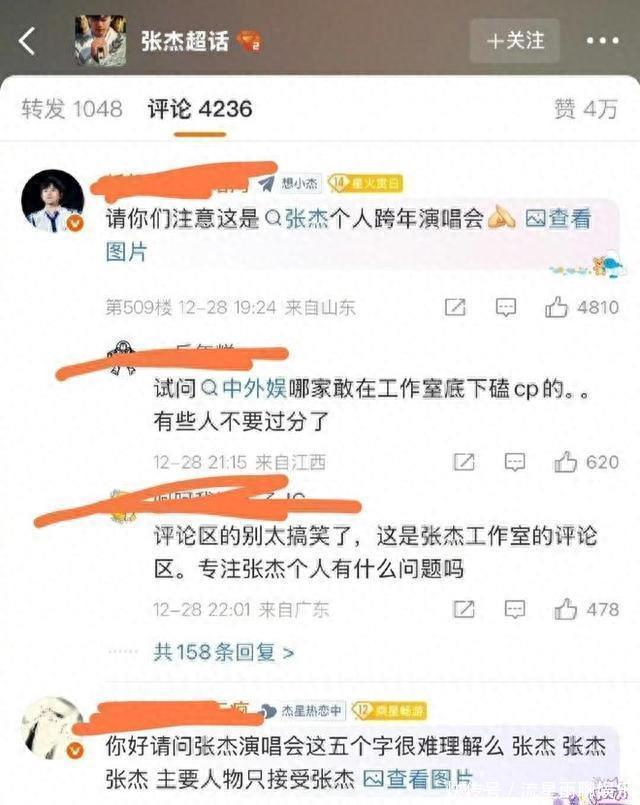
Task: Open 查看图片 in the 主要人物只接受张杰 comment
Action: pyautogui.click(x=417, y=779)
